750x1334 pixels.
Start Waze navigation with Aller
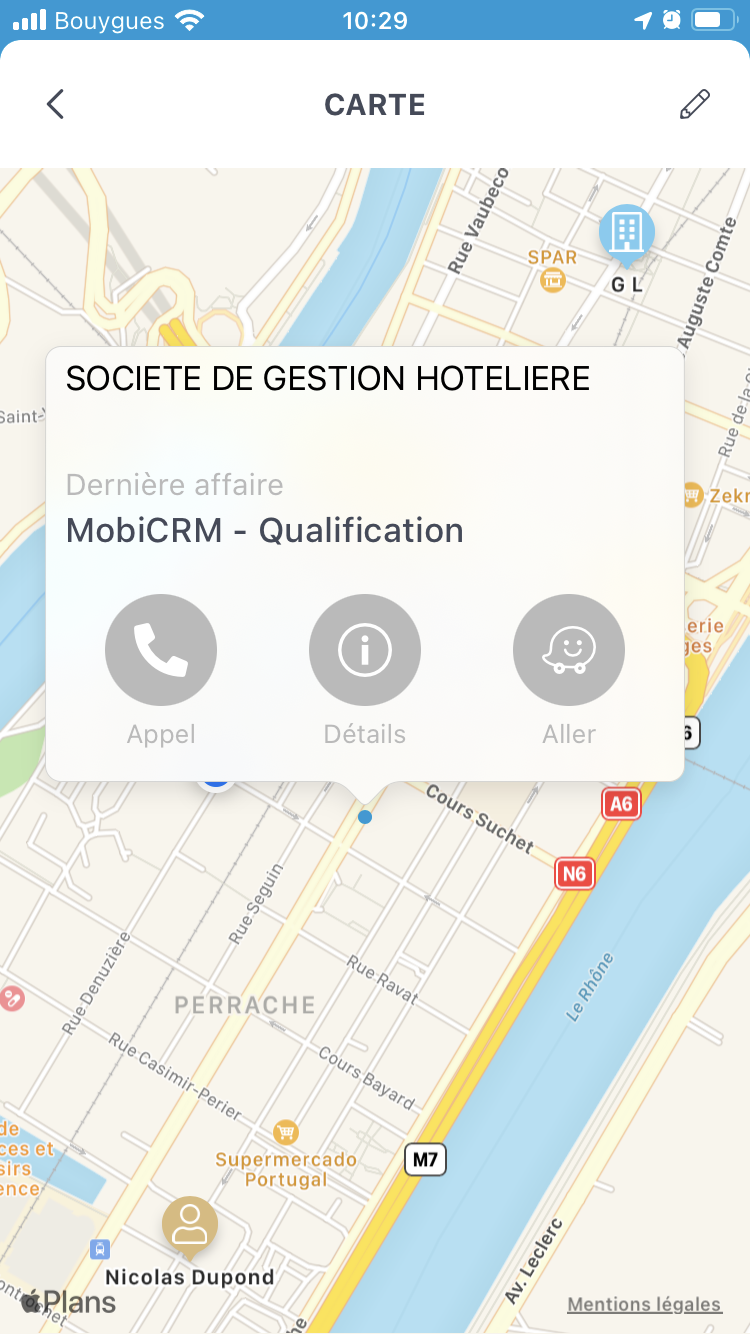coord(569,650)
